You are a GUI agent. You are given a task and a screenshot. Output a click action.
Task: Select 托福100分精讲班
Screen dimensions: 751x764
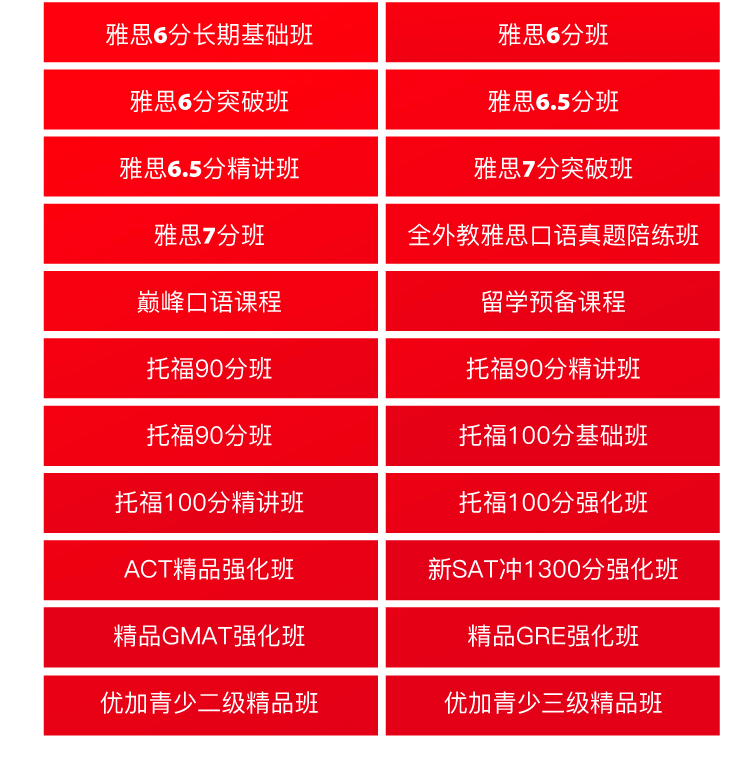point(210,503)
